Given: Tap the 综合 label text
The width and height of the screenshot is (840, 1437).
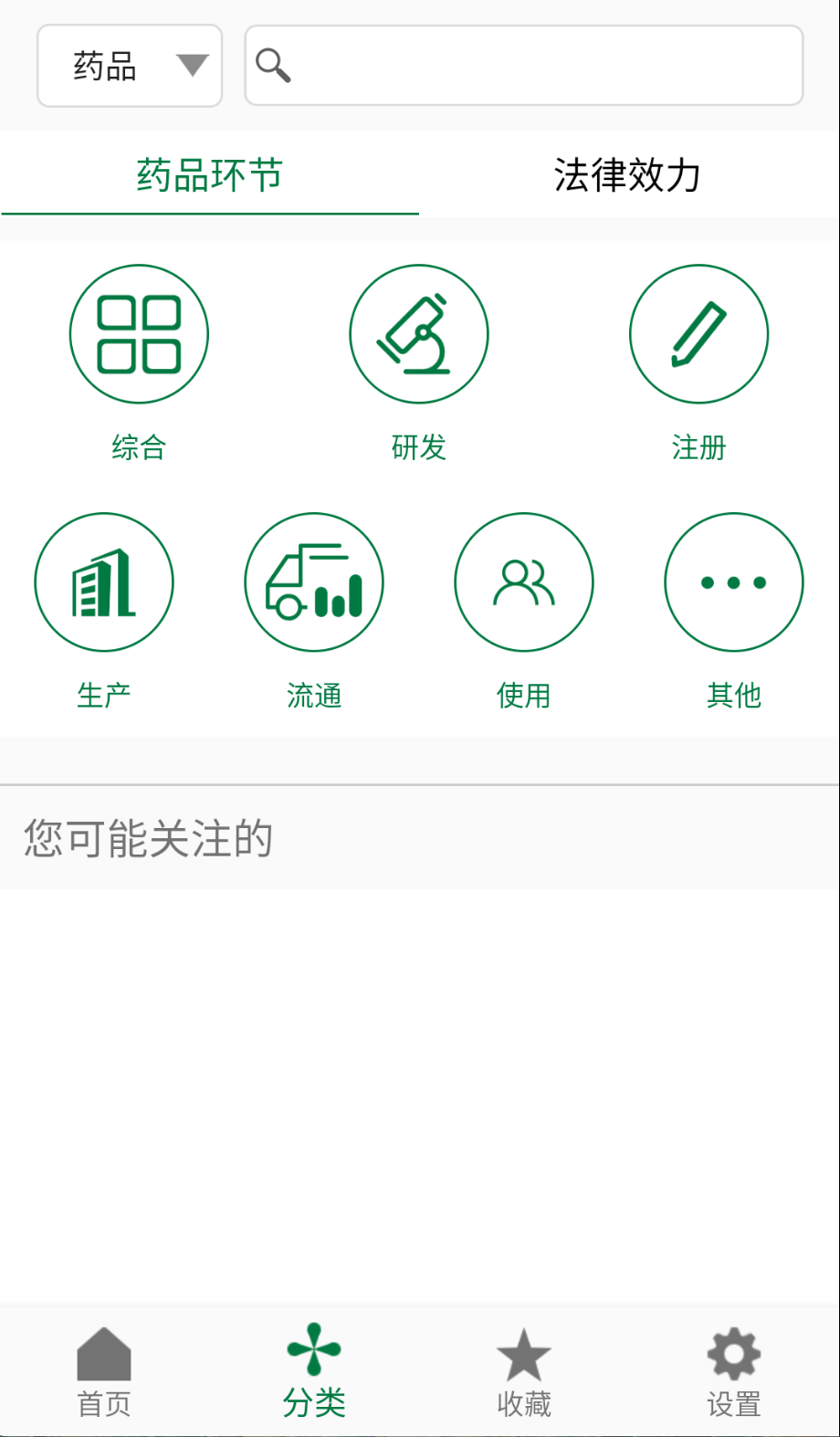Looking at the screenshot, I should pyautogui.click(x=139, y=447).
